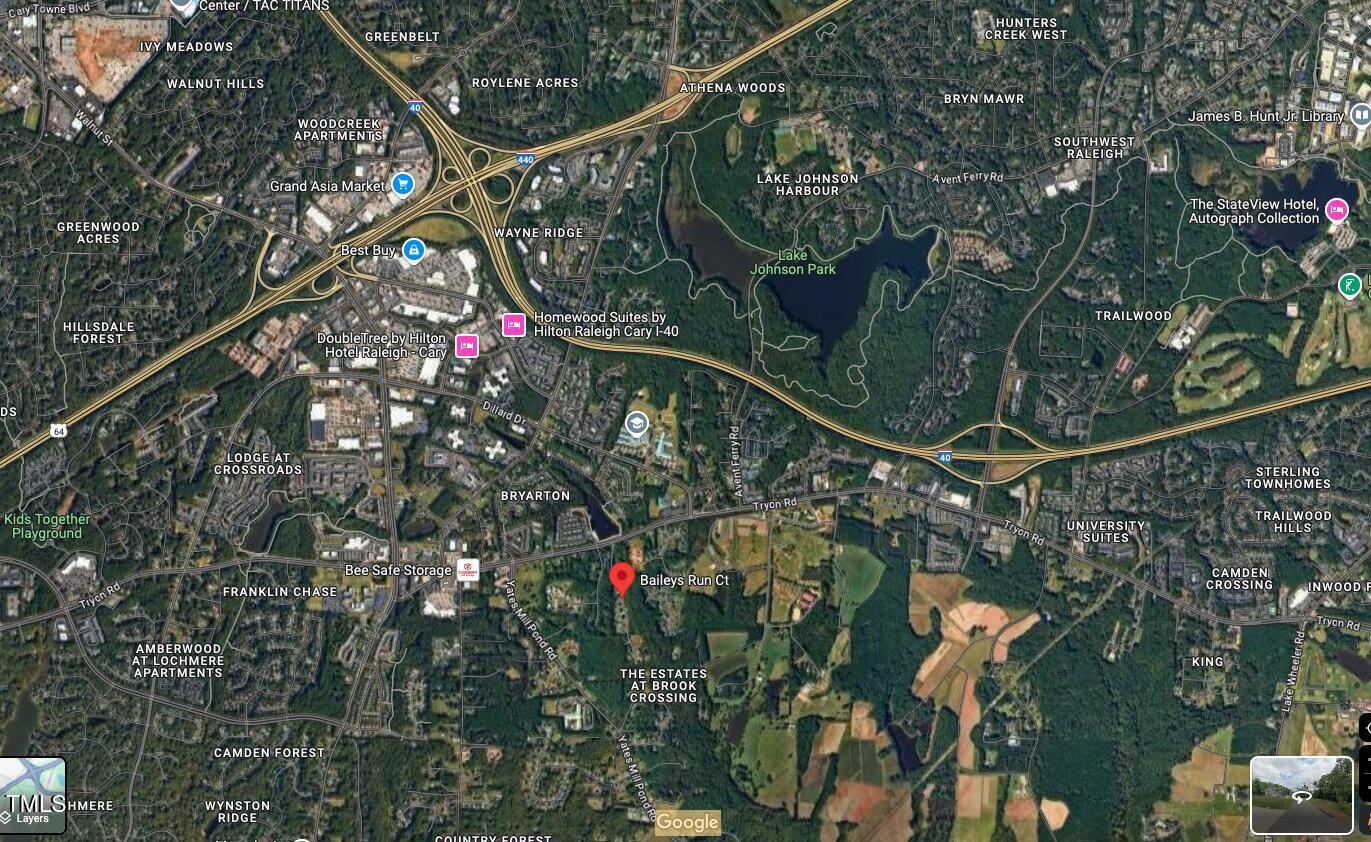Select Kids Together Playground label
Screen dimensions: 1371x842
(x=47, y=526)
